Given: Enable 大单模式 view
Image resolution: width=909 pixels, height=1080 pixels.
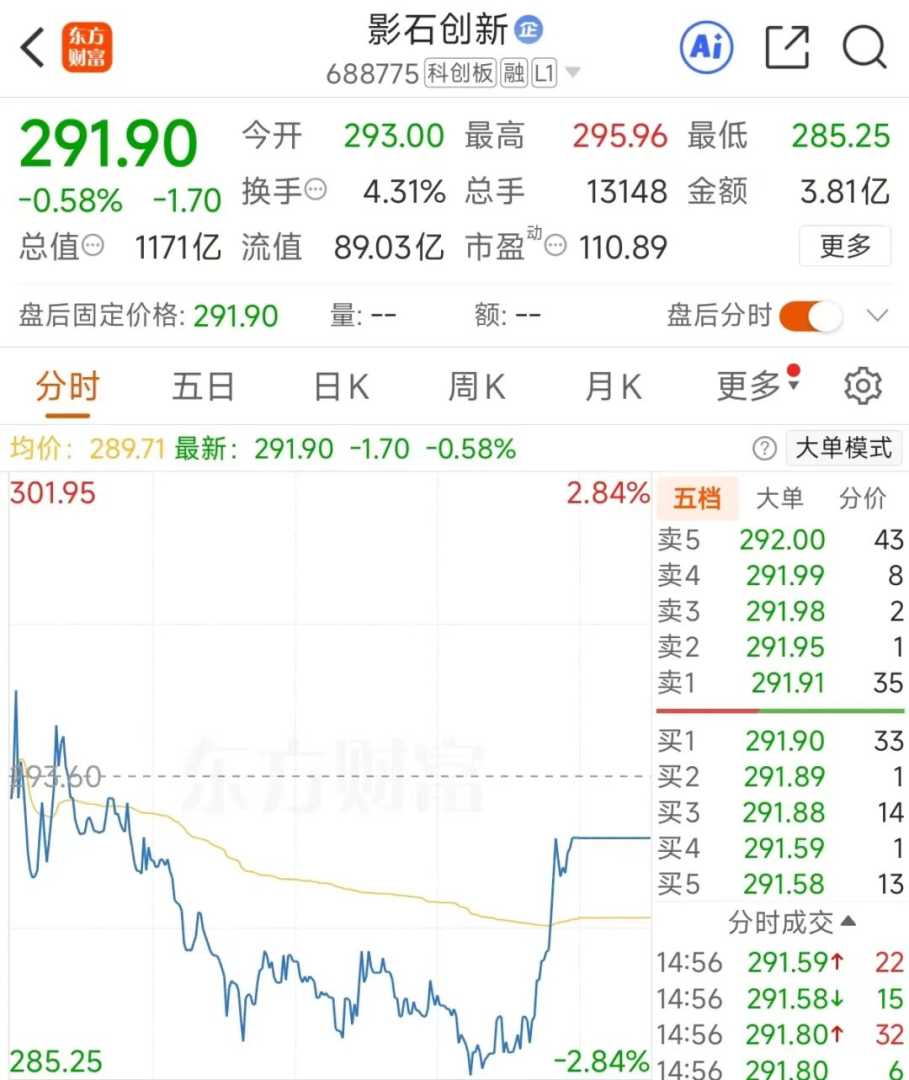Looking at the screenshot, I should click(843, 448).
